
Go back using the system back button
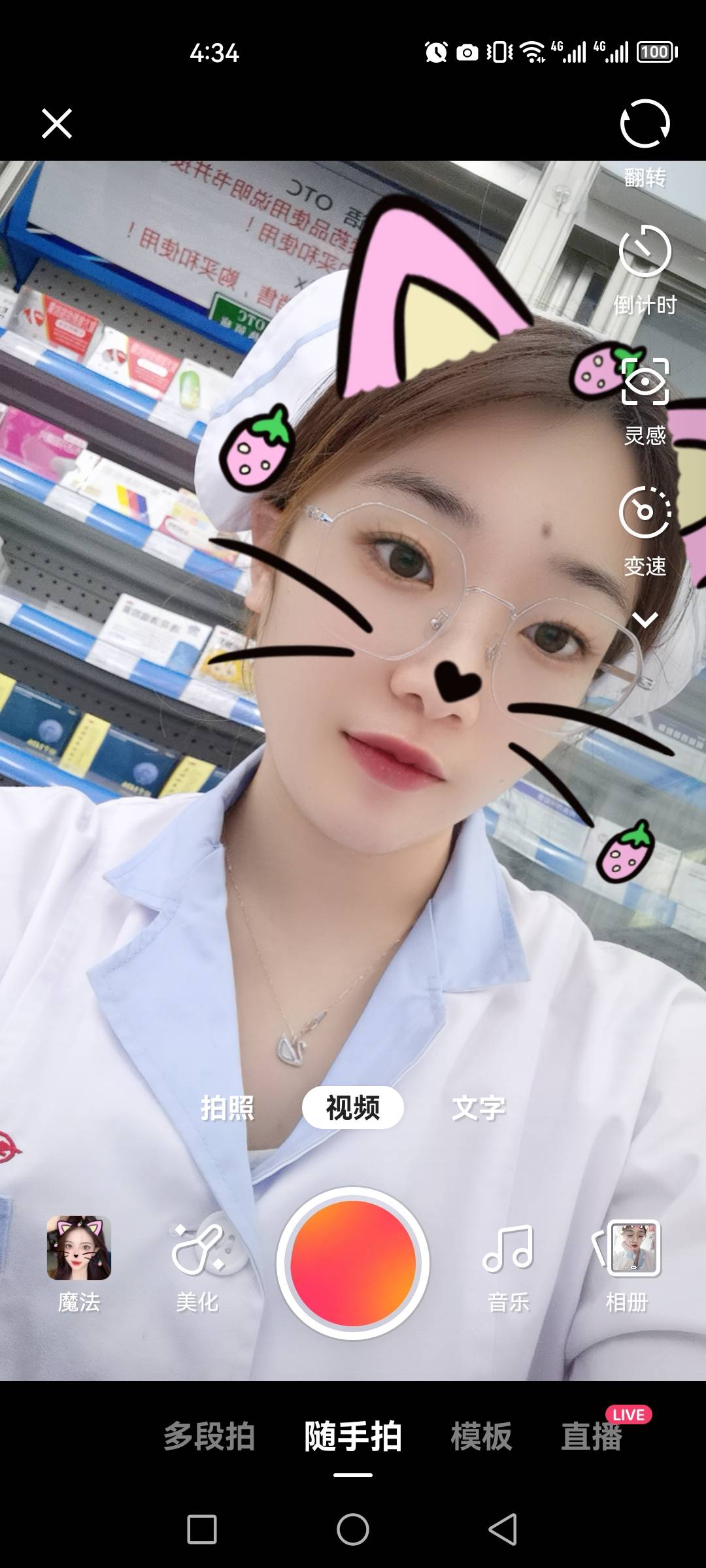pyautogui.click(x=503, y=1529)
